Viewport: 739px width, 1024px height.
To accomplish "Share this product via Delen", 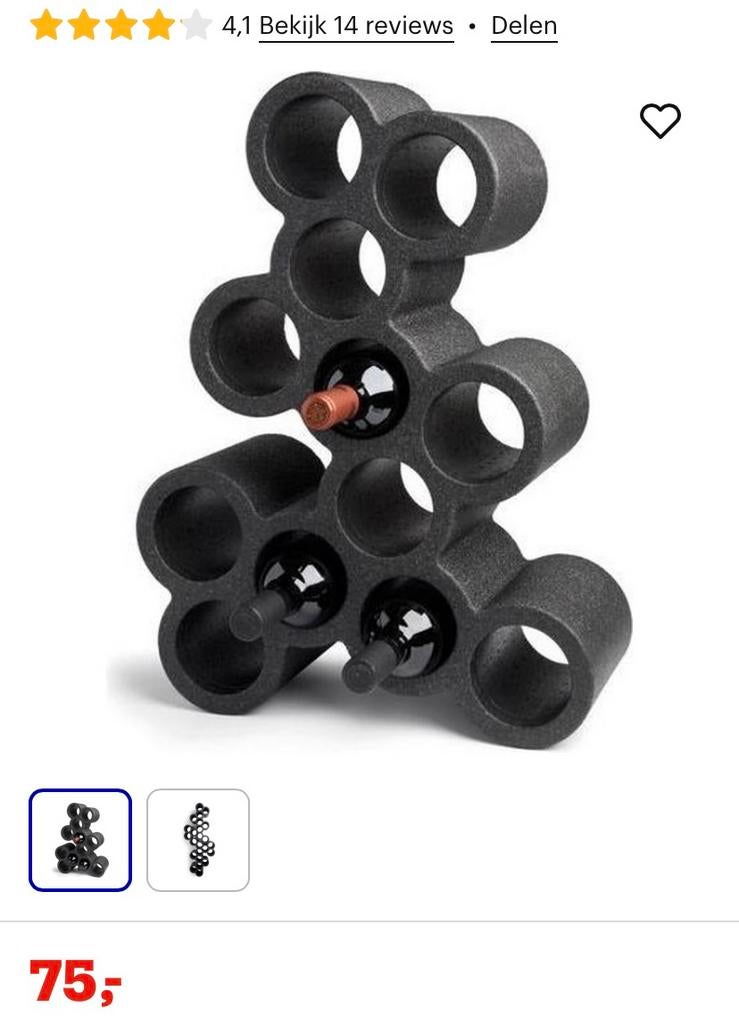I will pyautogui.click(x=523, y=26).
